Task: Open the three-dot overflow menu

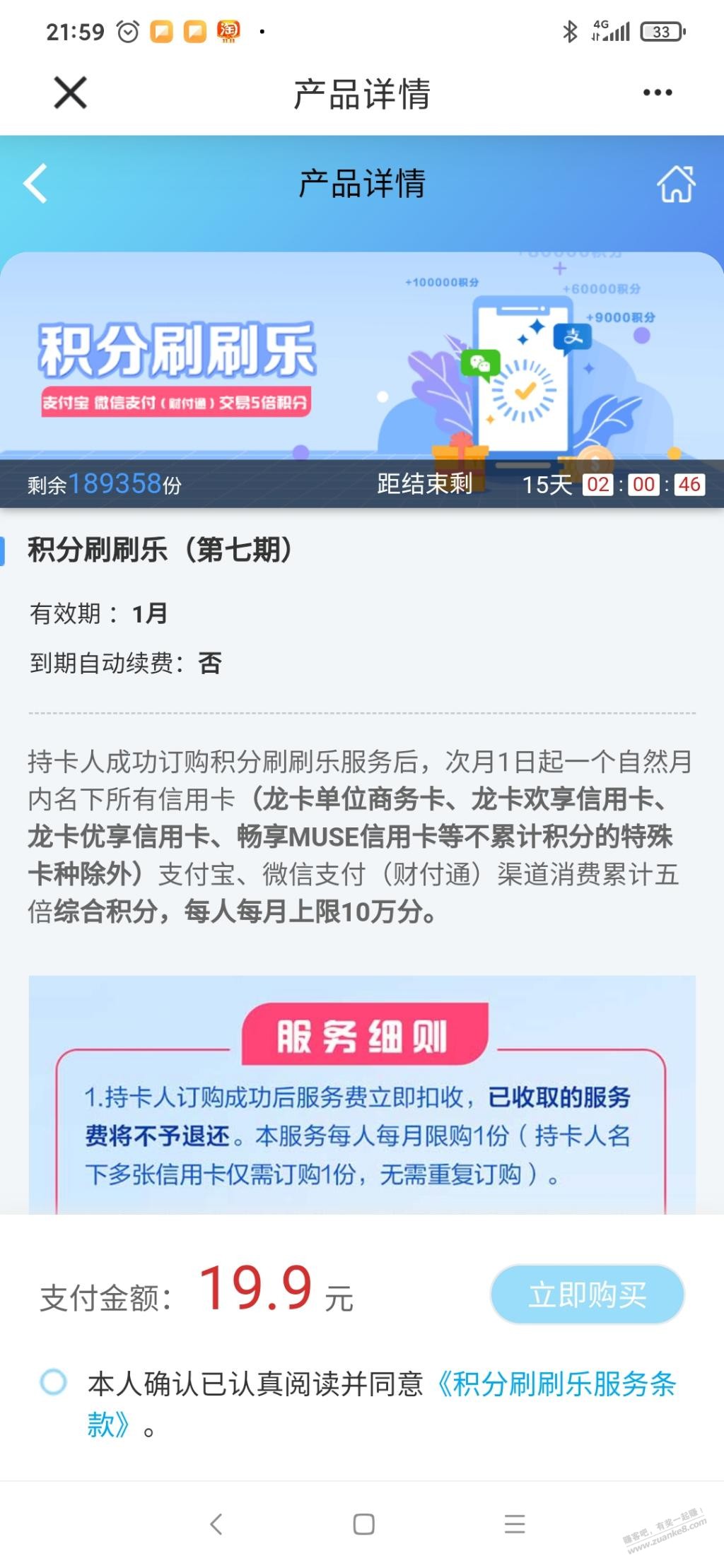Action: (658, 93)
